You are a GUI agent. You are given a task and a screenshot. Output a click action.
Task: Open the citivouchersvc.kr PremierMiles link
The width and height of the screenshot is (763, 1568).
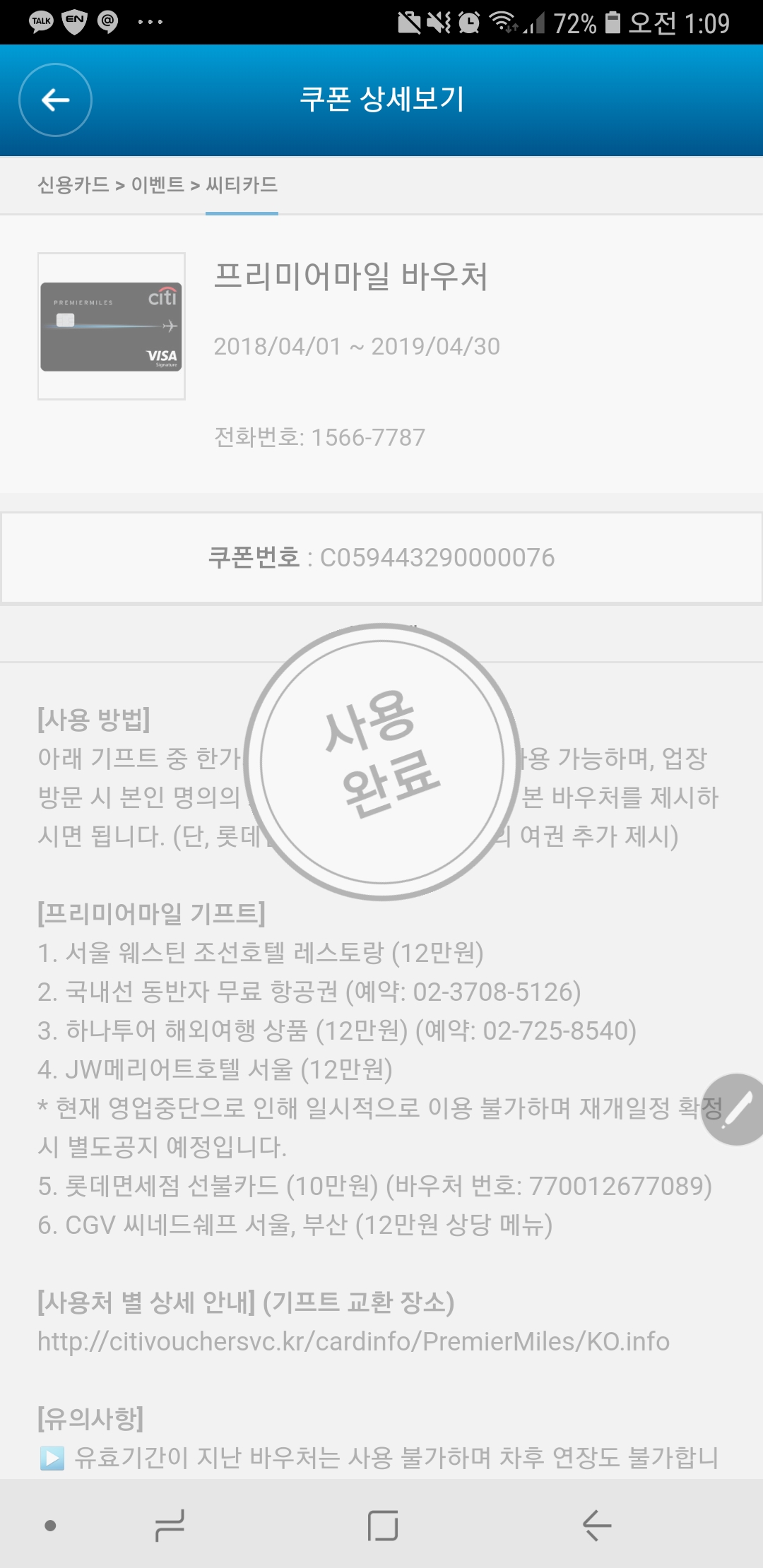[353, 1341]
